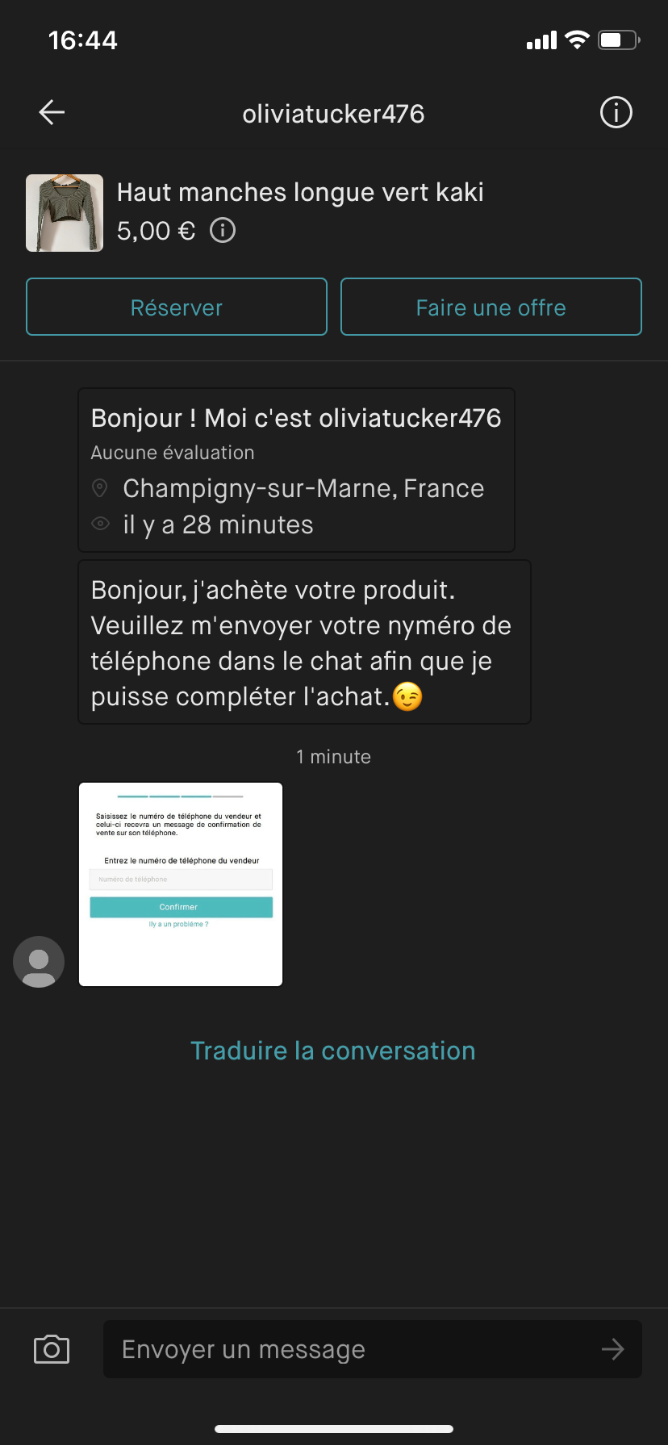This screenshot has height=1445, width=668.
Task: Tap the info icon beside 5,00 € price
Action: [x=222, y=231]
